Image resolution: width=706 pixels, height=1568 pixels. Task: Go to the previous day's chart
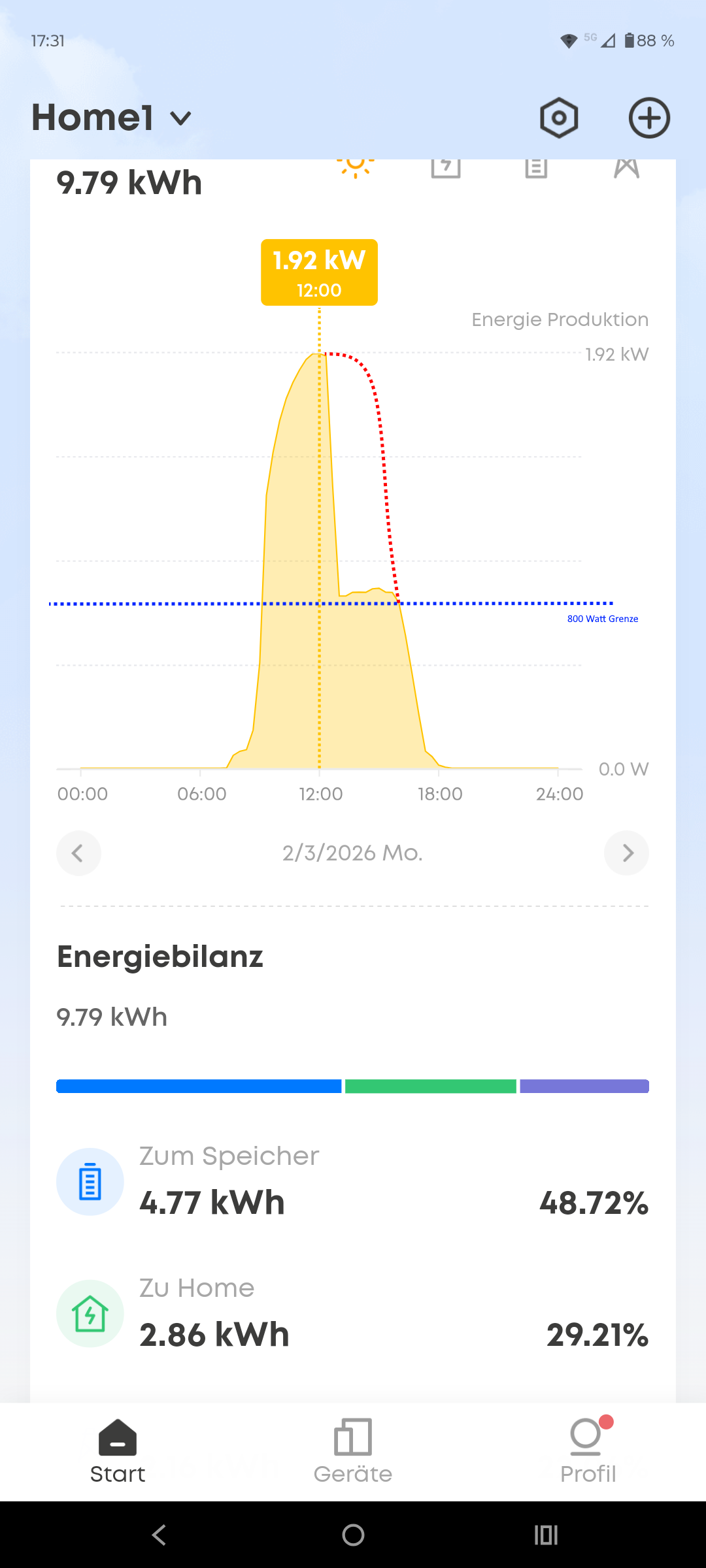78,853
